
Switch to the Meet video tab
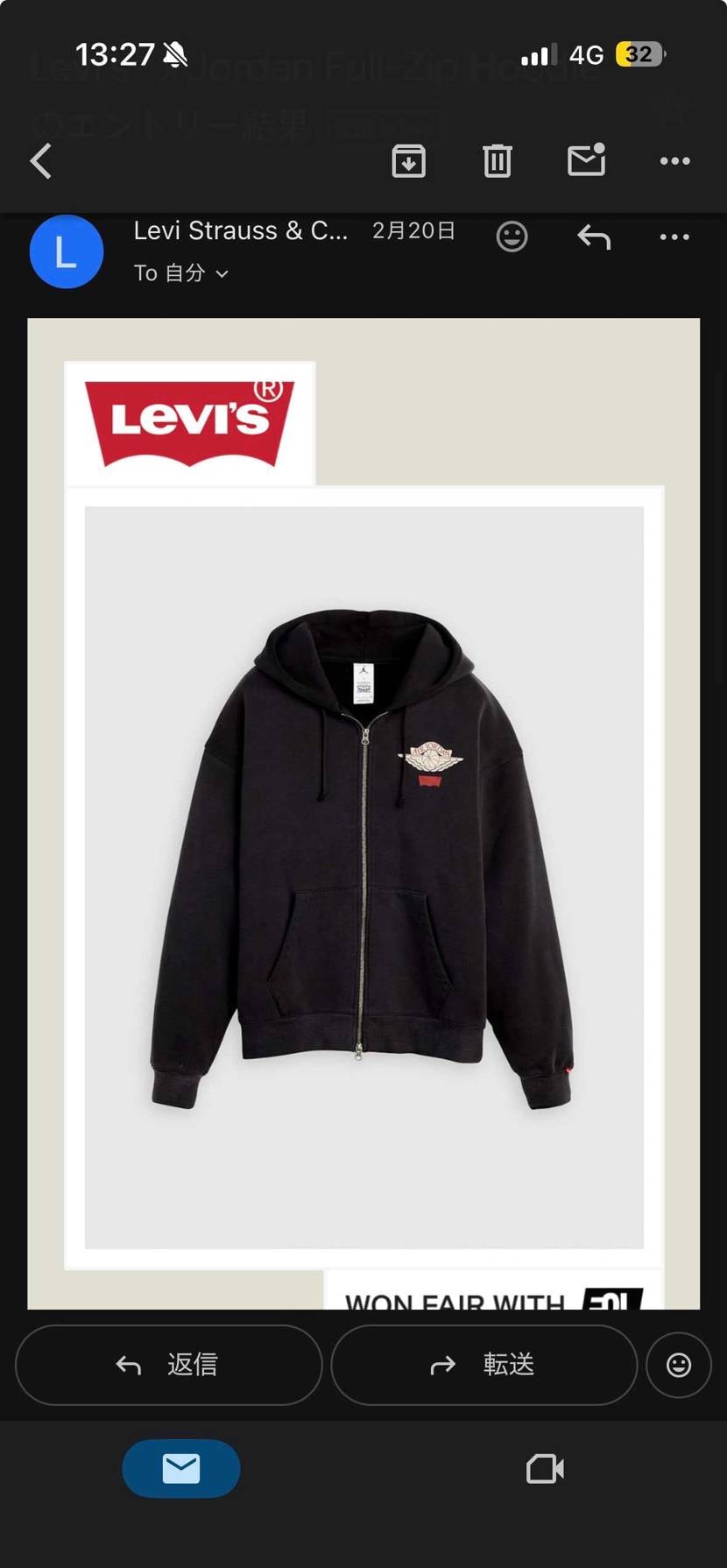545,1469
